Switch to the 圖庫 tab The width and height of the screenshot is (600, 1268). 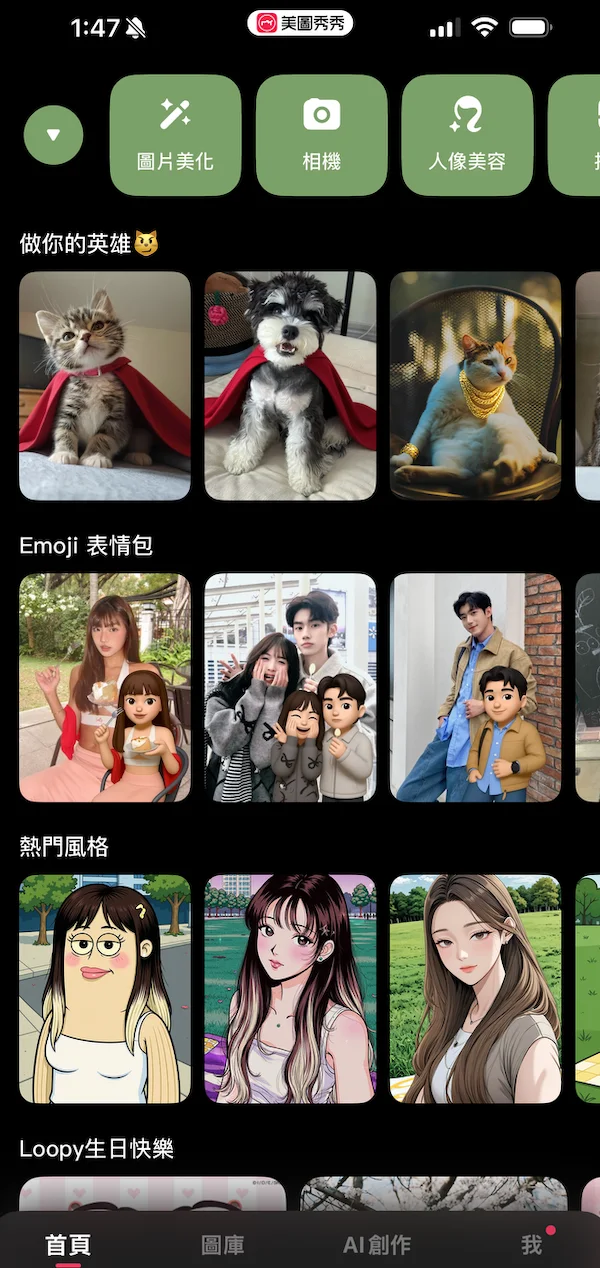point(222,1245)
